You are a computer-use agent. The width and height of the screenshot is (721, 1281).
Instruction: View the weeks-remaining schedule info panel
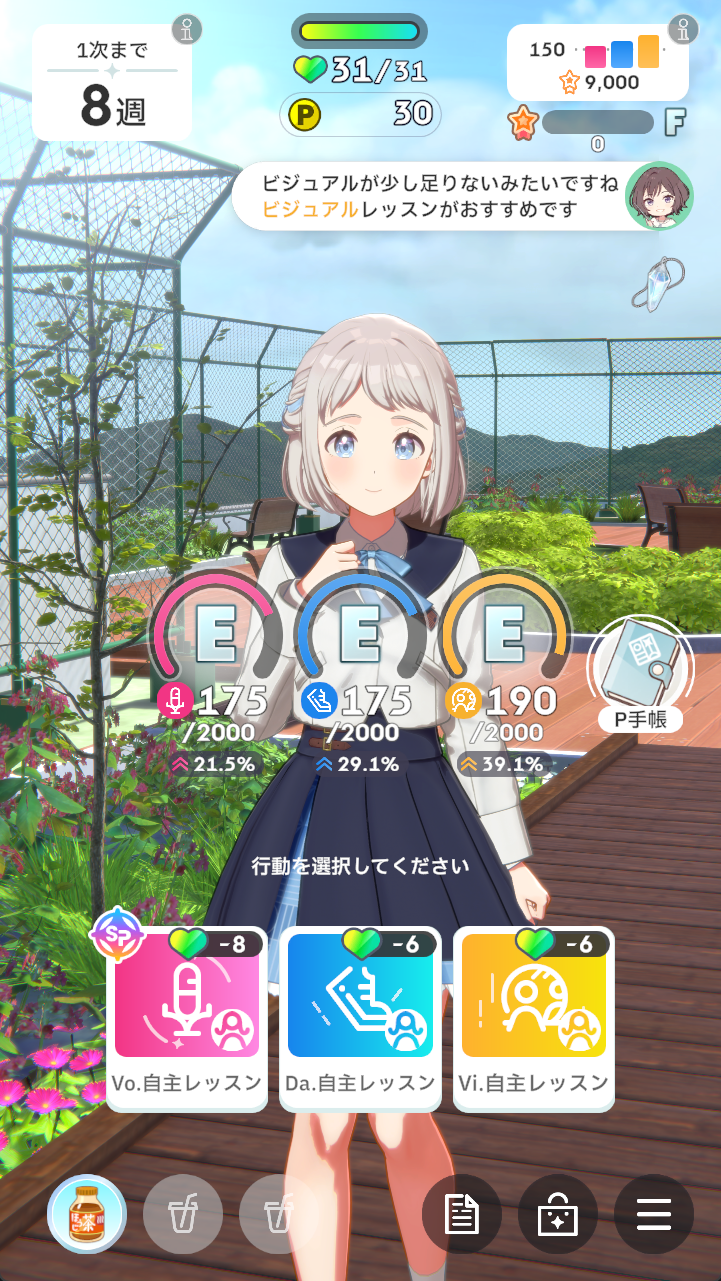coord(112,82)
